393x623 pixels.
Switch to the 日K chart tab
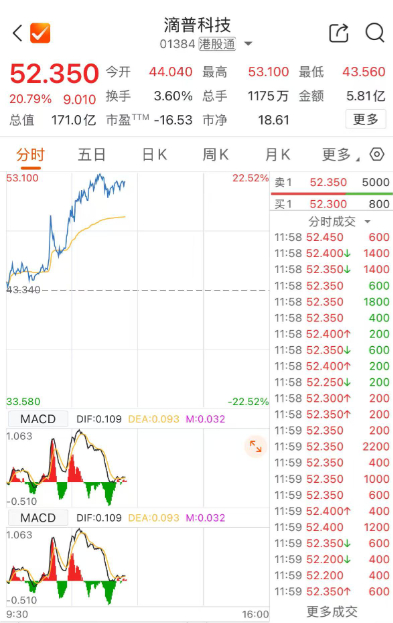(155, 155)
